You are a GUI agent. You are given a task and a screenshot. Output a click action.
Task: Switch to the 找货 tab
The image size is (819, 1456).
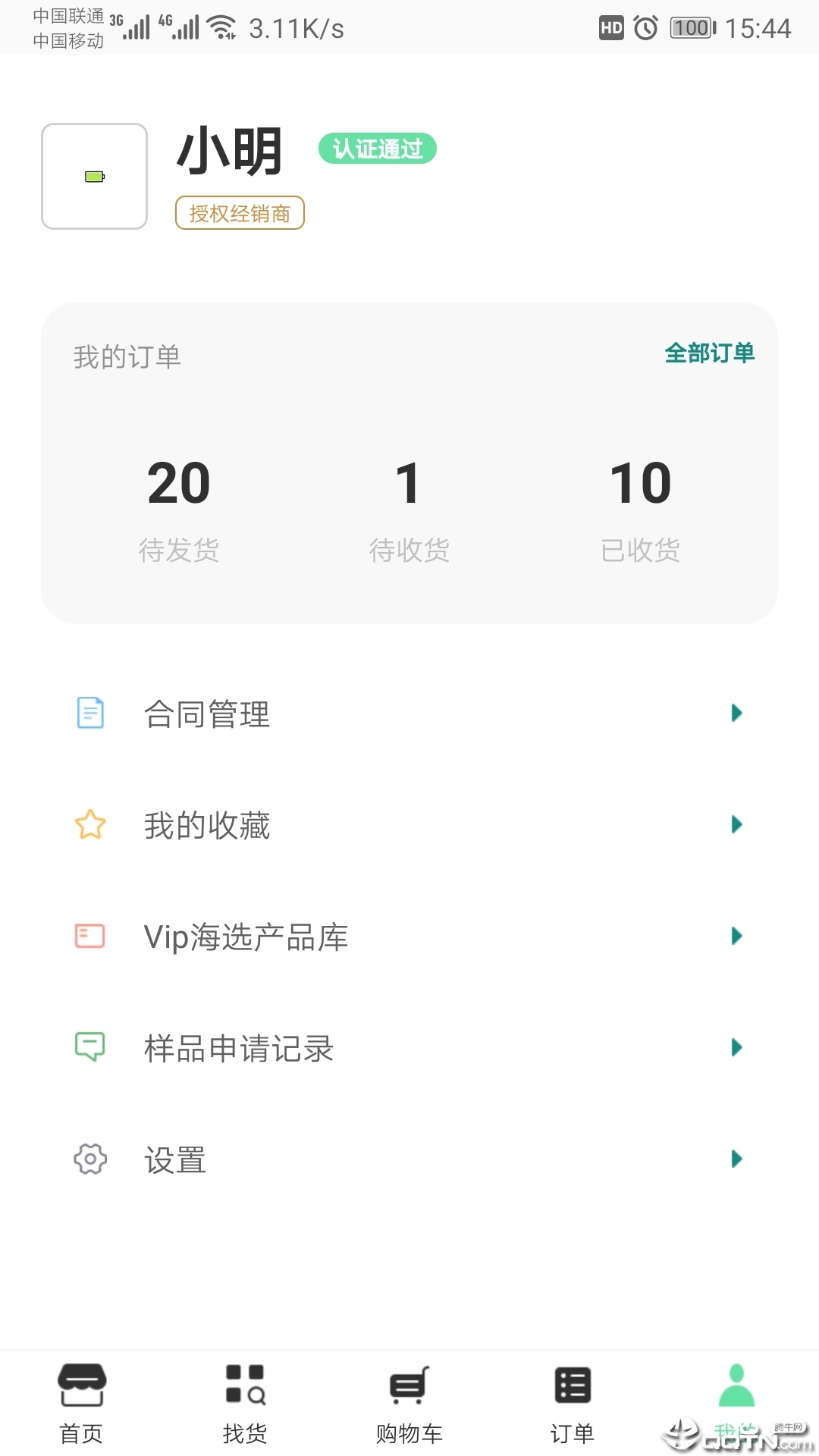(245, 1403)
